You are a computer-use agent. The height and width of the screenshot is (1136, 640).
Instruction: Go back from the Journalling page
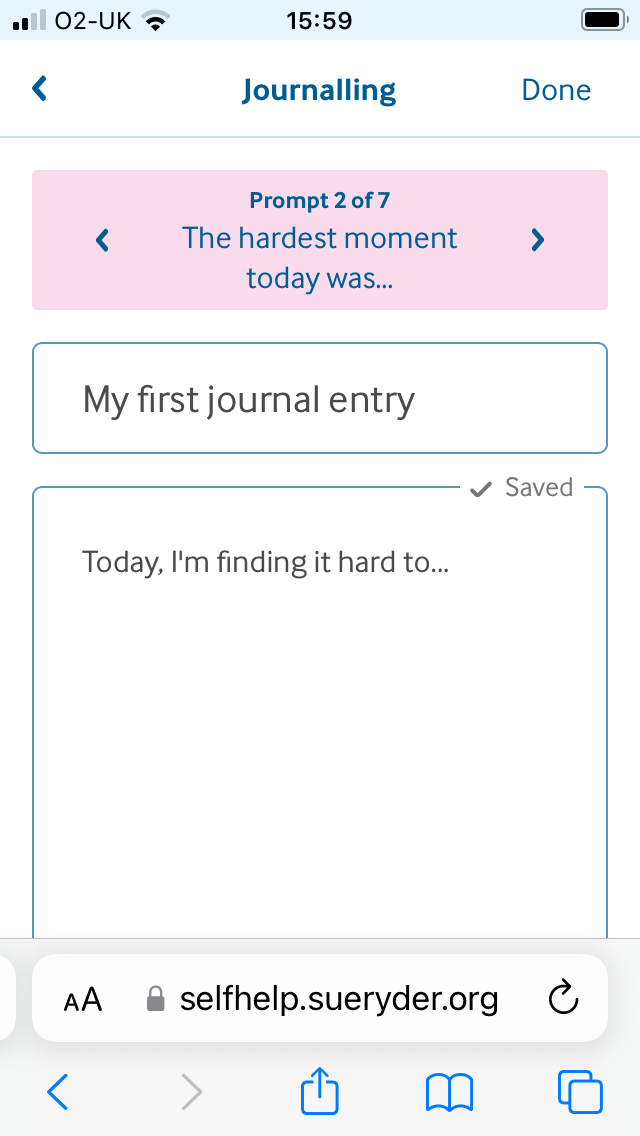coord(40,90)
